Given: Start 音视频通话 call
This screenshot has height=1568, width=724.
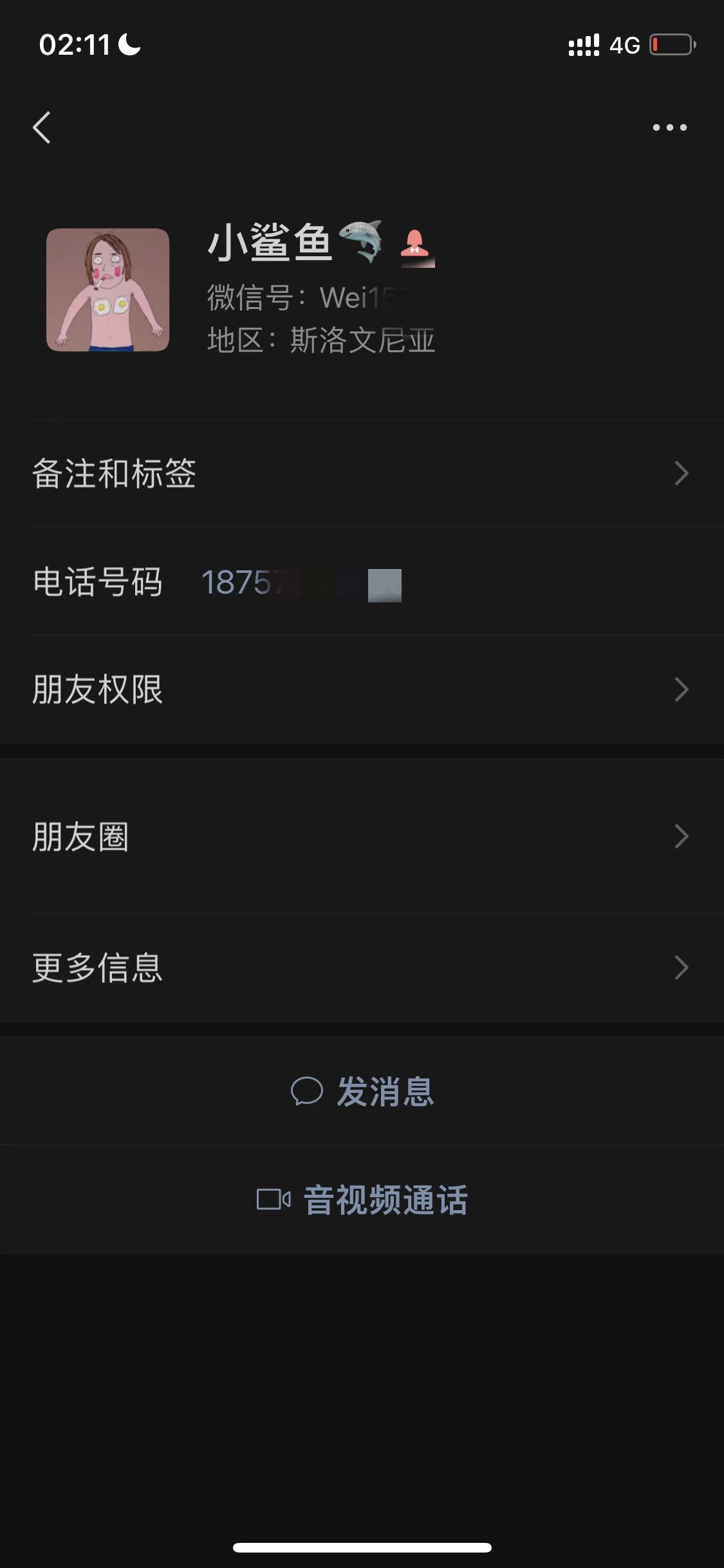Looking at the screenshot, I should [362, 1200].
